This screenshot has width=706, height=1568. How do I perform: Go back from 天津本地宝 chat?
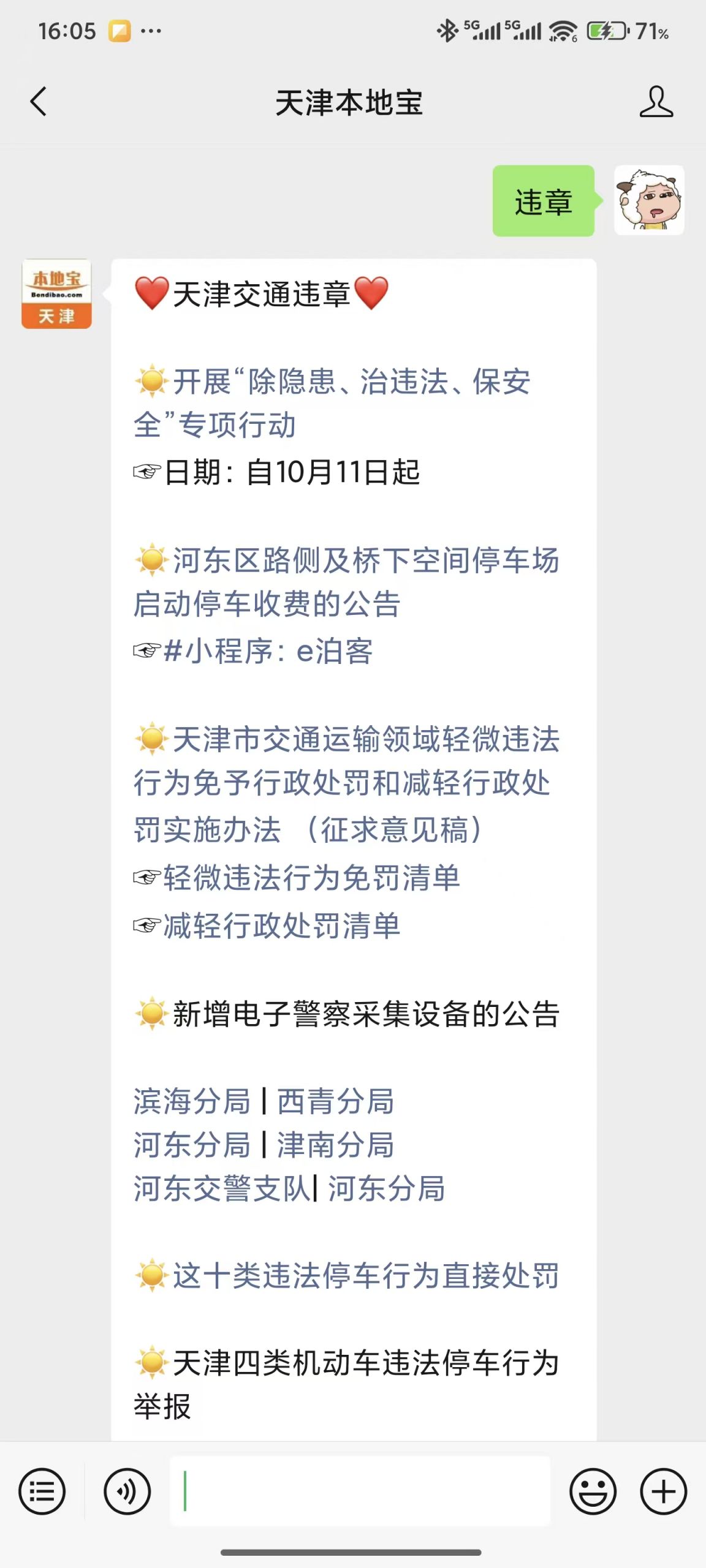(x=38, y=102)
